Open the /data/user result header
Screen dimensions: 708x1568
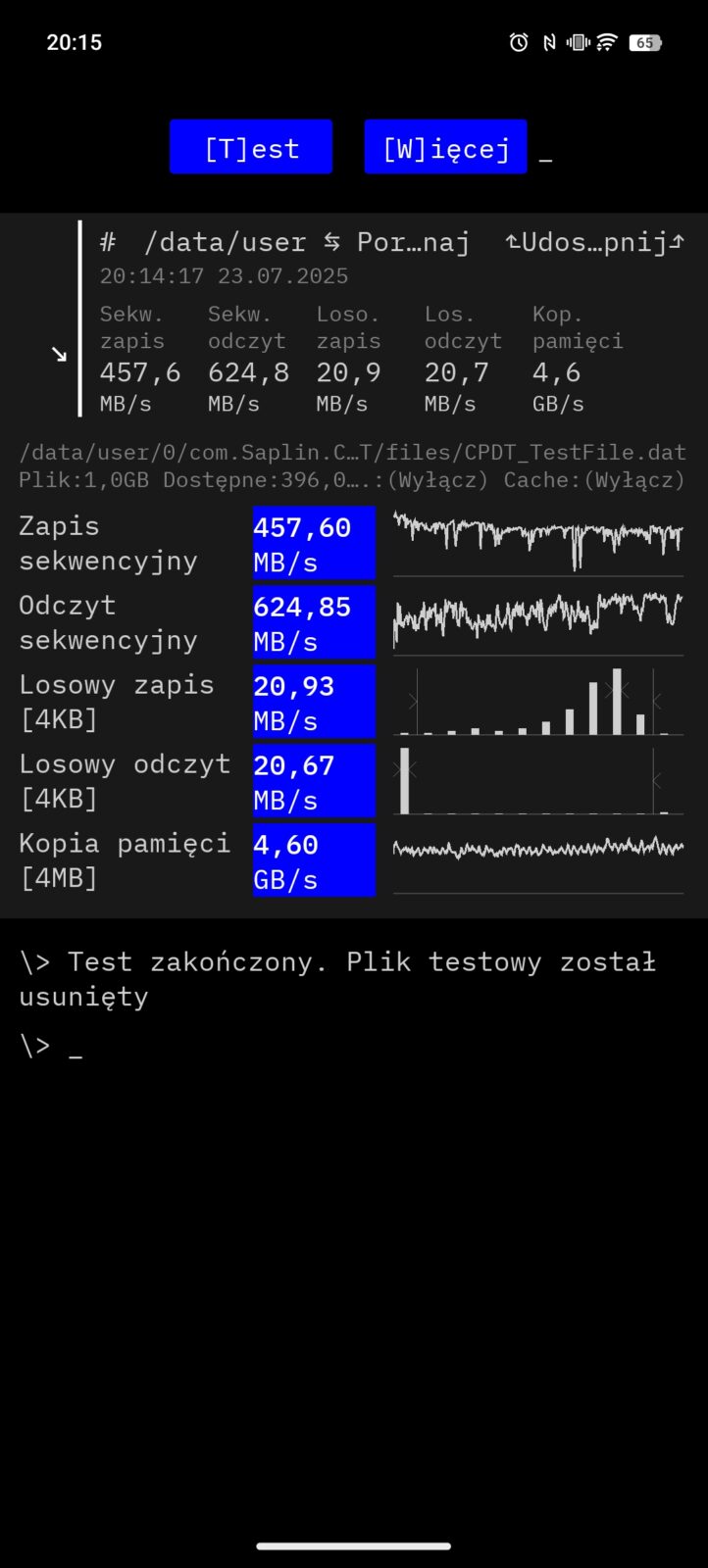pyautogui.click(x=224, y=242)
